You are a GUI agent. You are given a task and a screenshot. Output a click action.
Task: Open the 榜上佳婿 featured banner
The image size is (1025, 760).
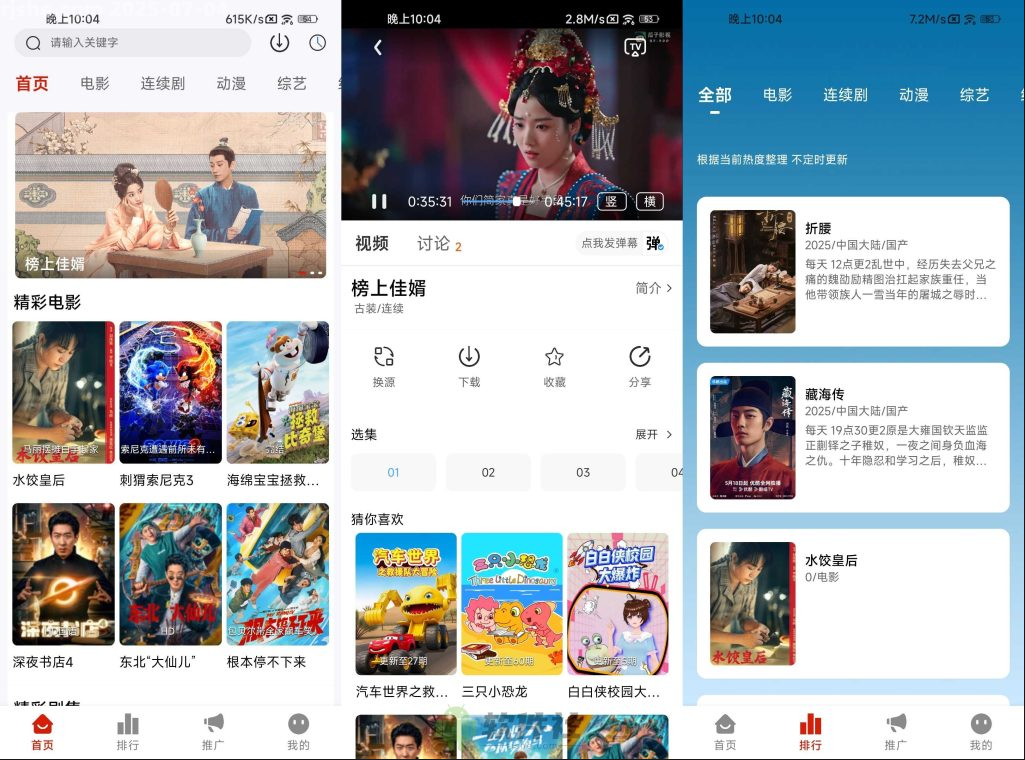pos(170,195)
